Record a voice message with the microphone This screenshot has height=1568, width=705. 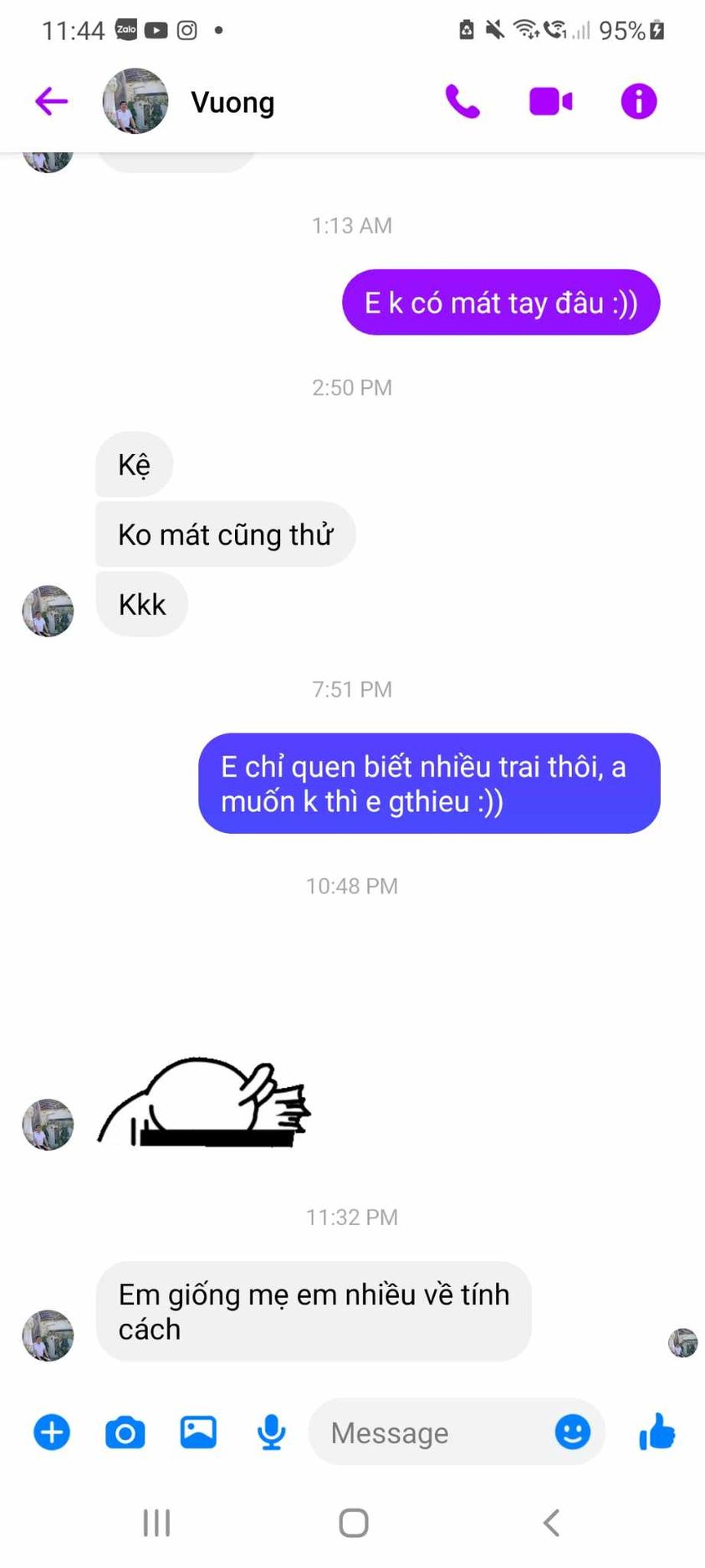coord(271,1432)
